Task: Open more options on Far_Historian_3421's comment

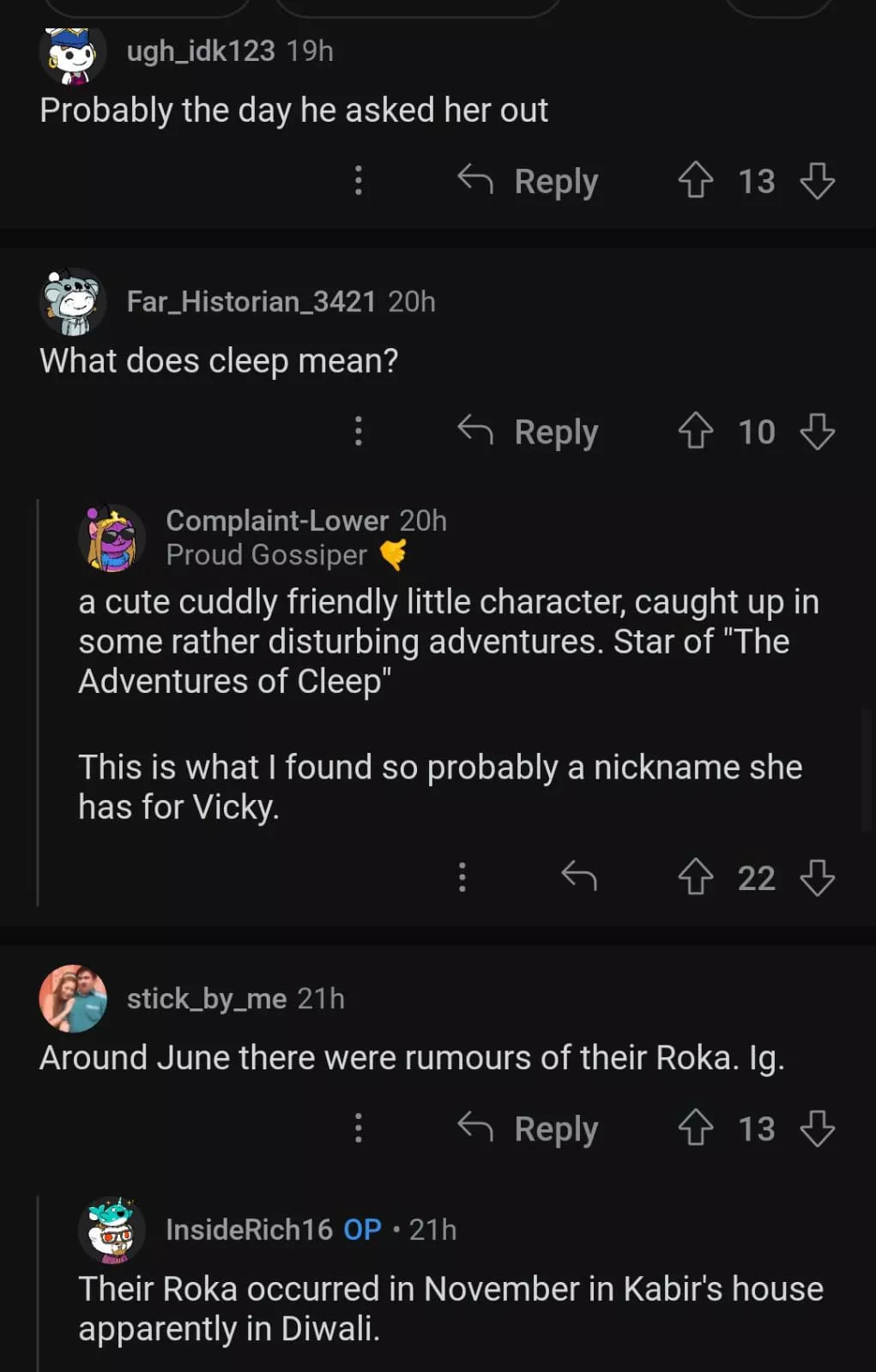Action: (359, 431)
